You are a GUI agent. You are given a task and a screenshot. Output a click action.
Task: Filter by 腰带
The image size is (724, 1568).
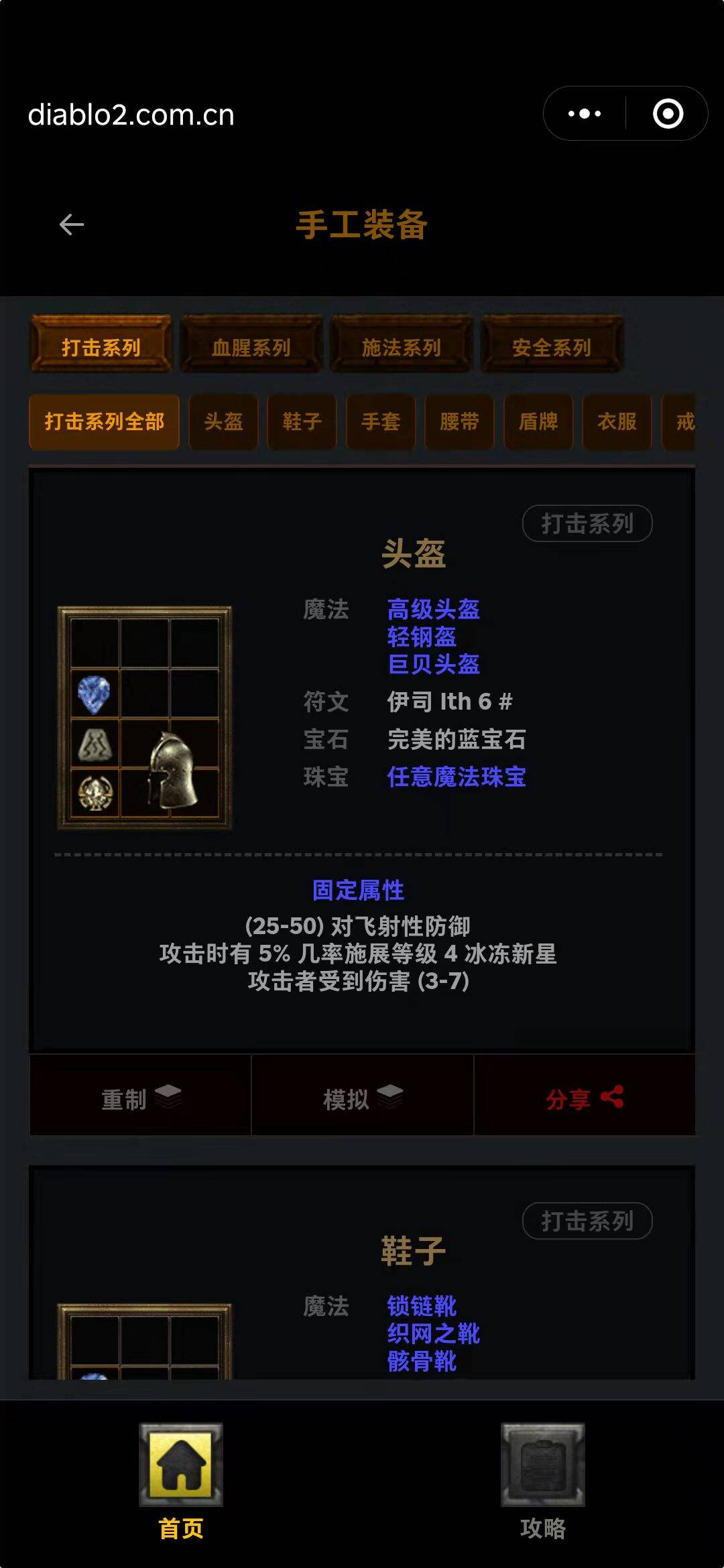coord(459,421)
